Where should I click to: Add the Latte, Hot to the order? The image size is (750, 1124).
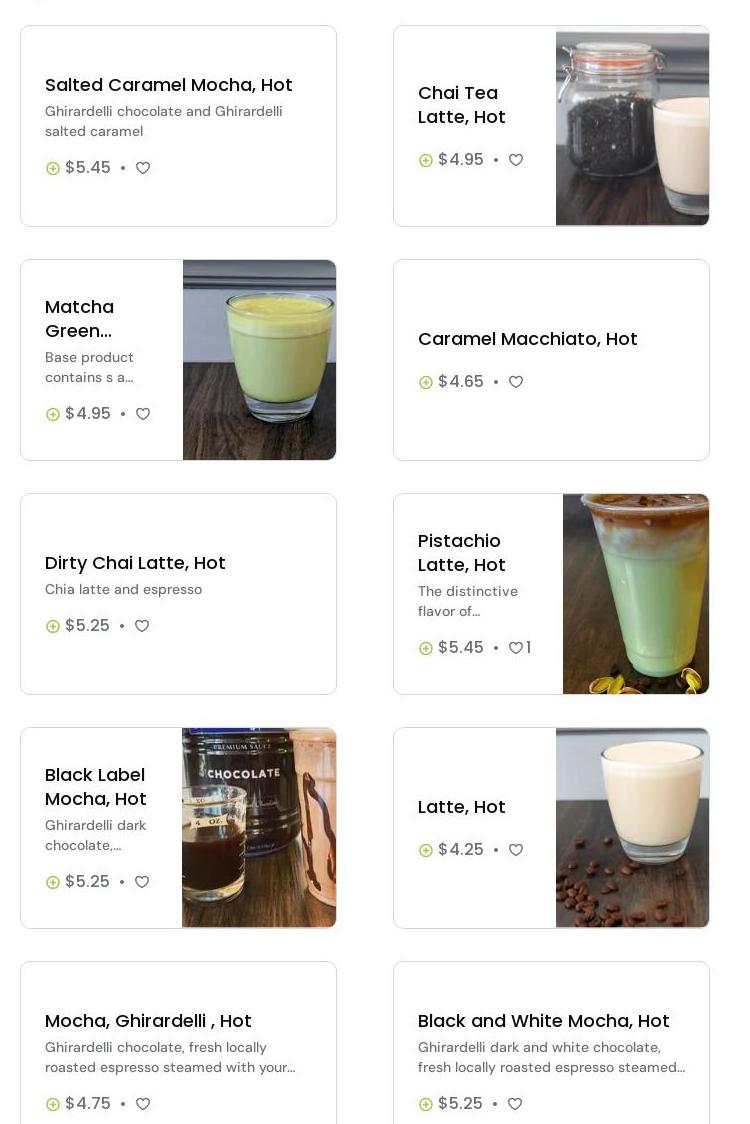[426, 850]
